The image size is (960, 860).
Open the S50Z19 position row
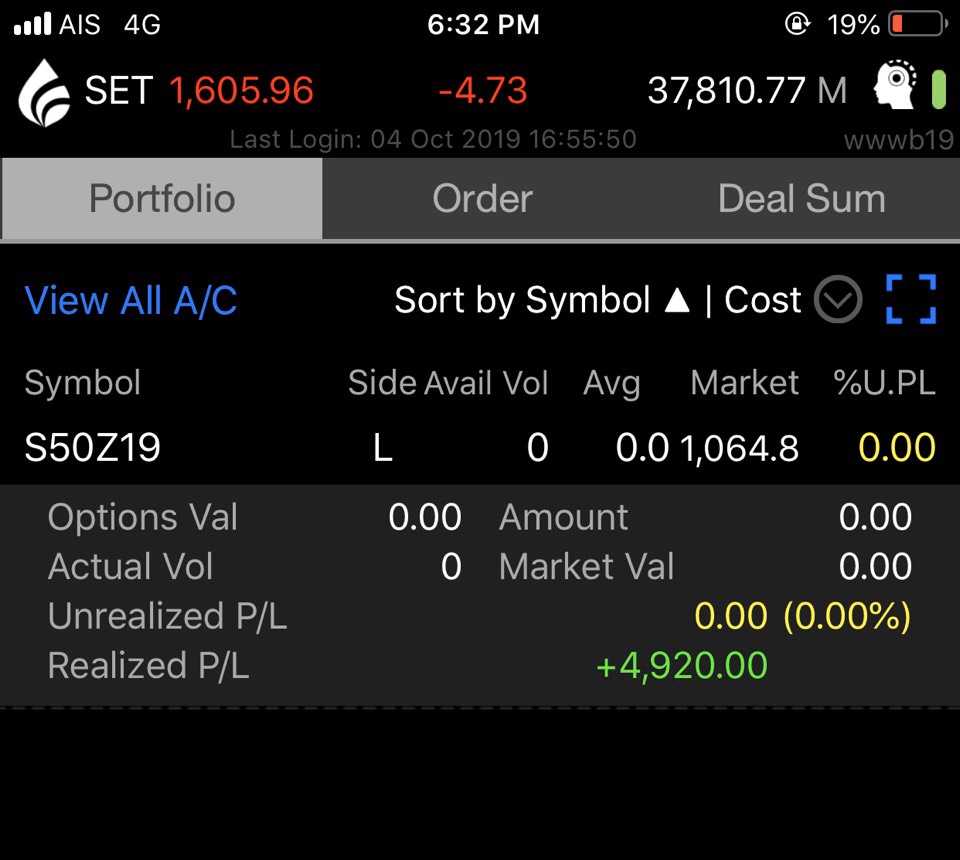480,447
